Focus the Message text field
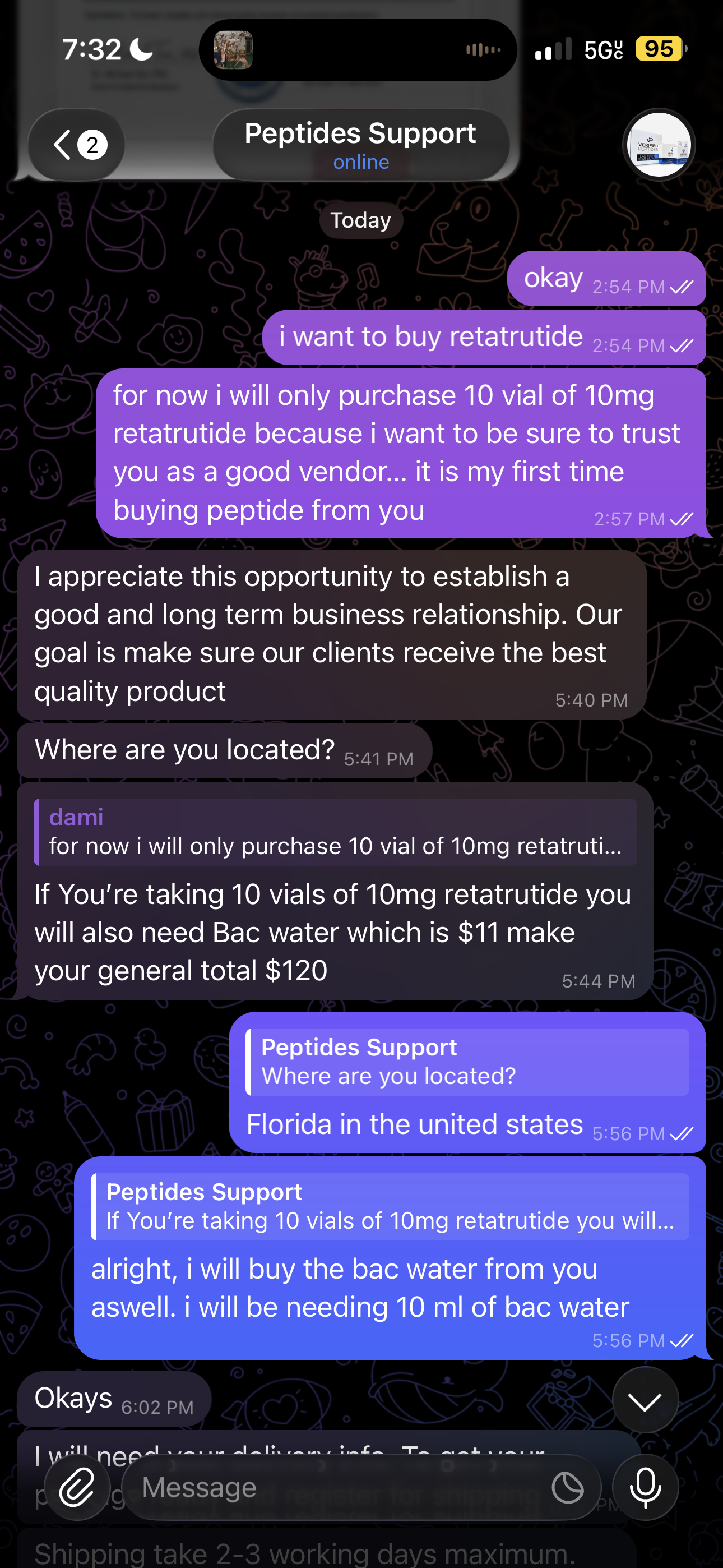723x1568 pixels. pos(335,1488)
